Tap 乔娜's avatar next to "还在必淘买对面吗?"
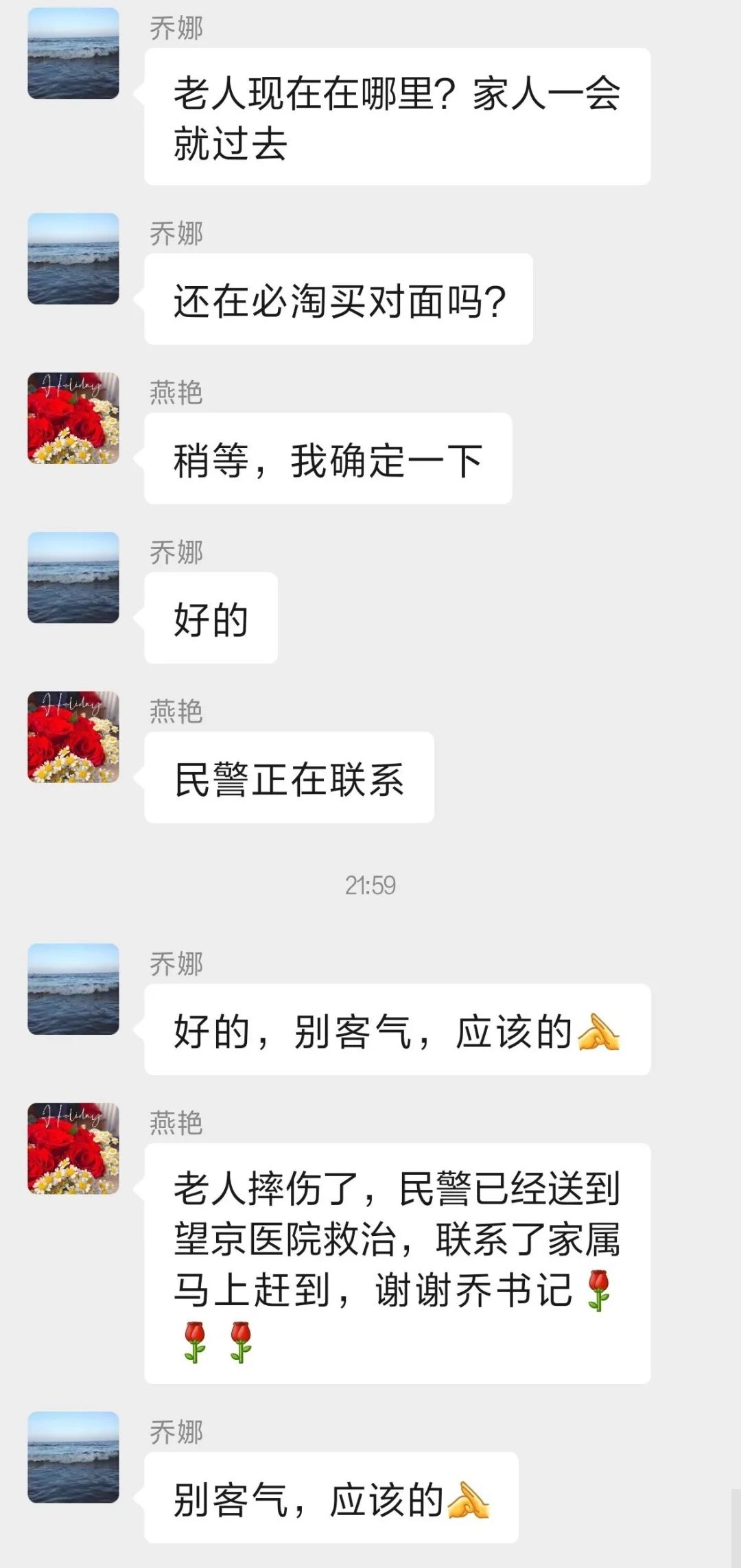This screenshot has width=741, height=1568. coord(73,259)
